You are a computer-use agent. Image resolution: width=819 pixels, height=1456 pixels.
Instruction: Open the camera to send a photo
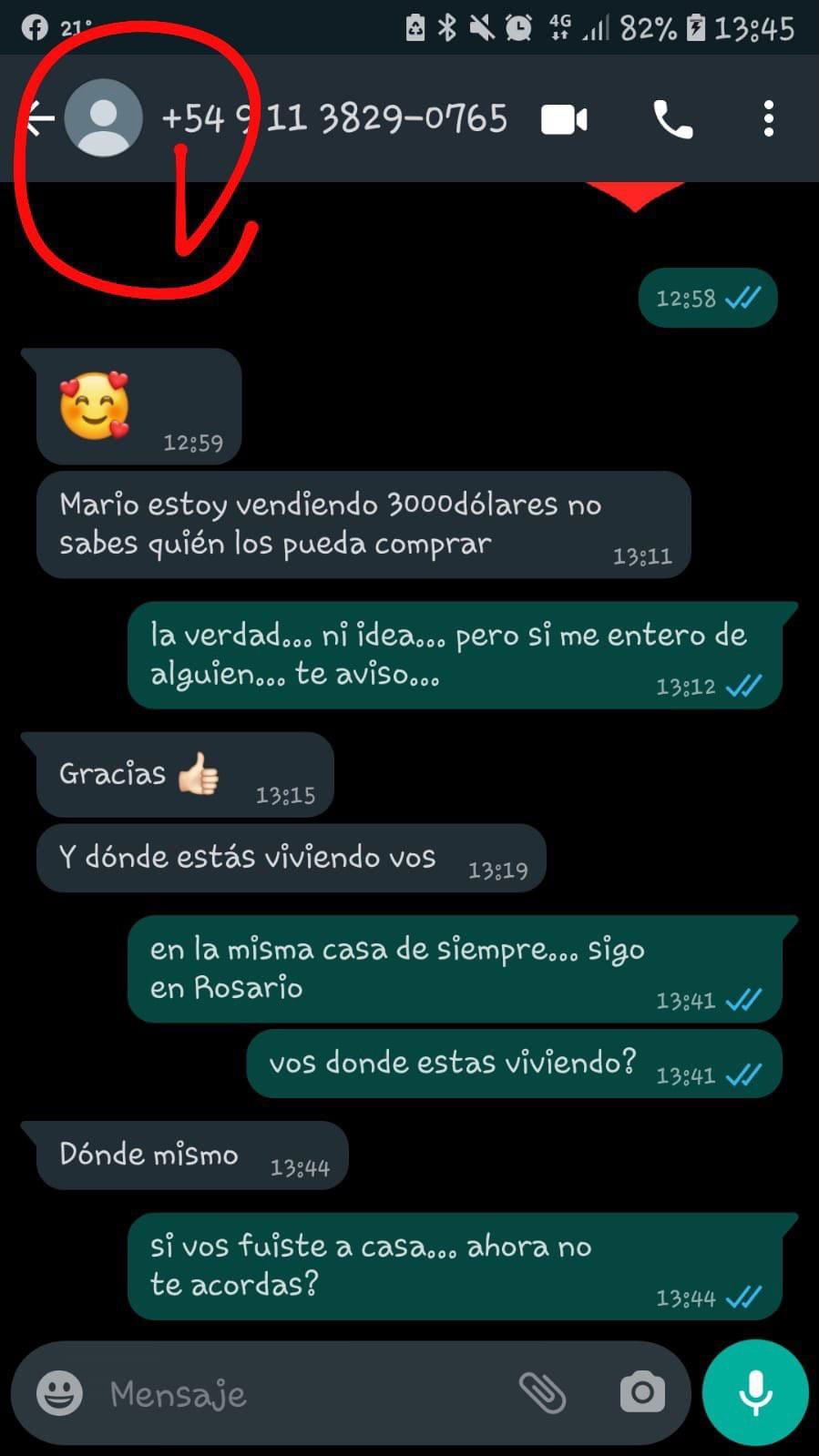[x=642, y=1392]
